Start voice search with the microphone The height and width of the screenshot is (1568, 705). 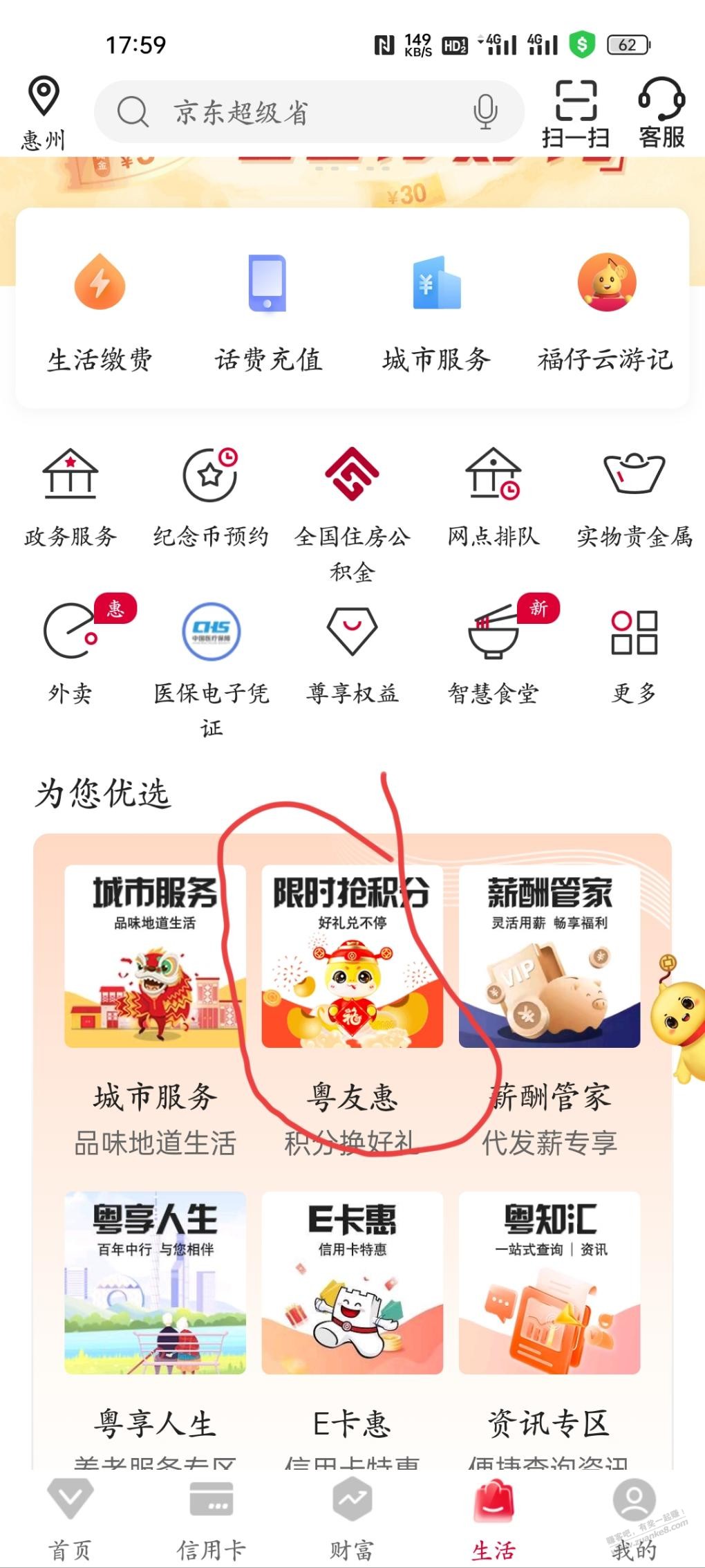point(485,111)
